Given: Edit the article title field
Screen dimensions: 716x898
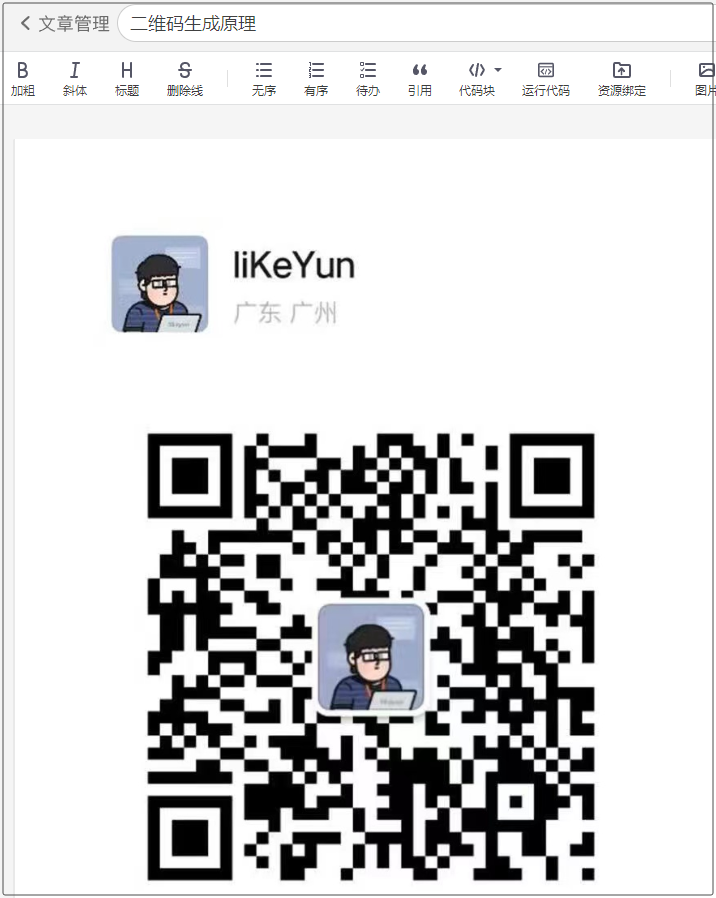Looking at the screenshot, I should click(400, 24).
